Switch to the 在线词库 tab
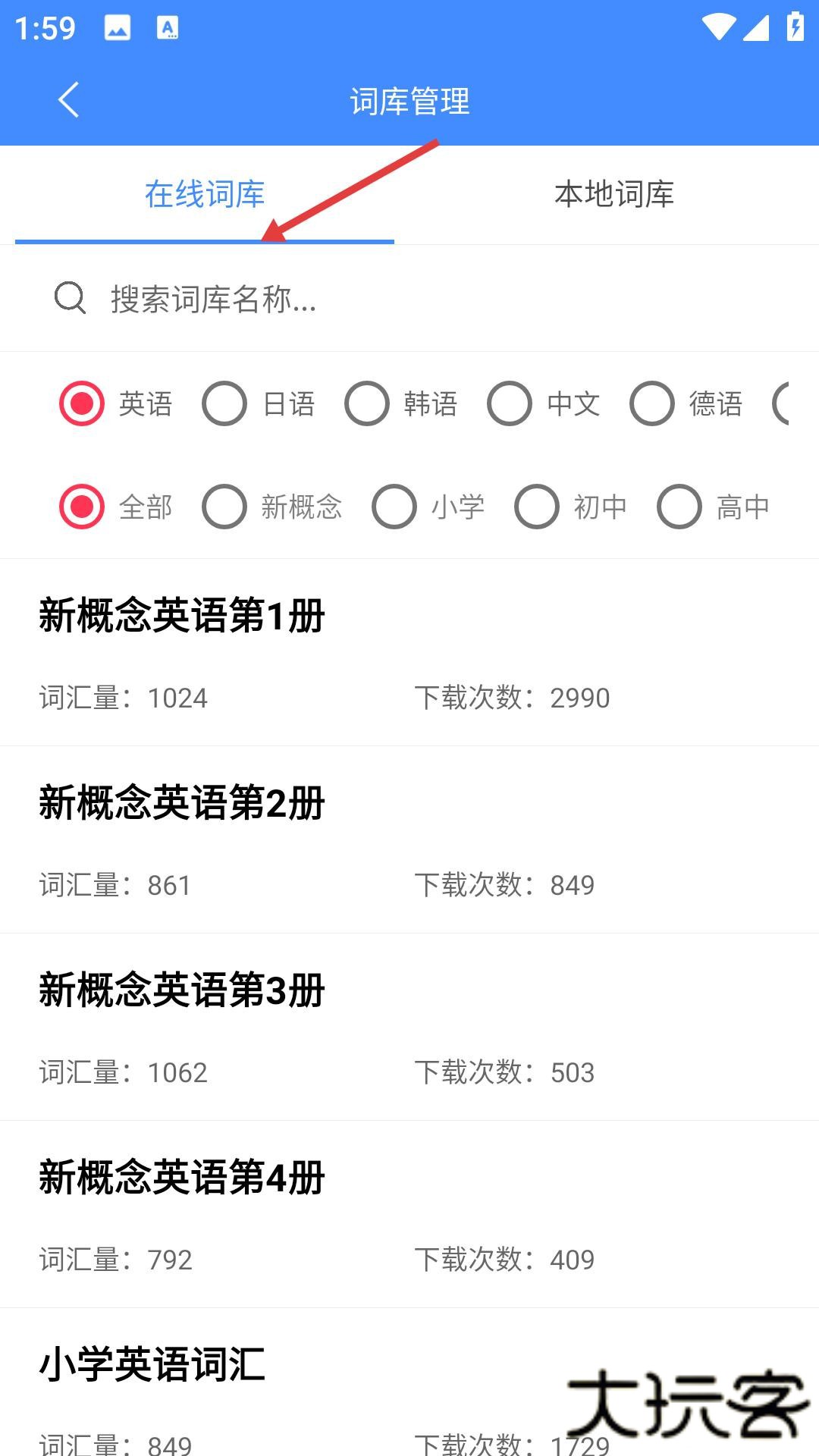This screenshot has width=819, height=1456. [205, 194]
